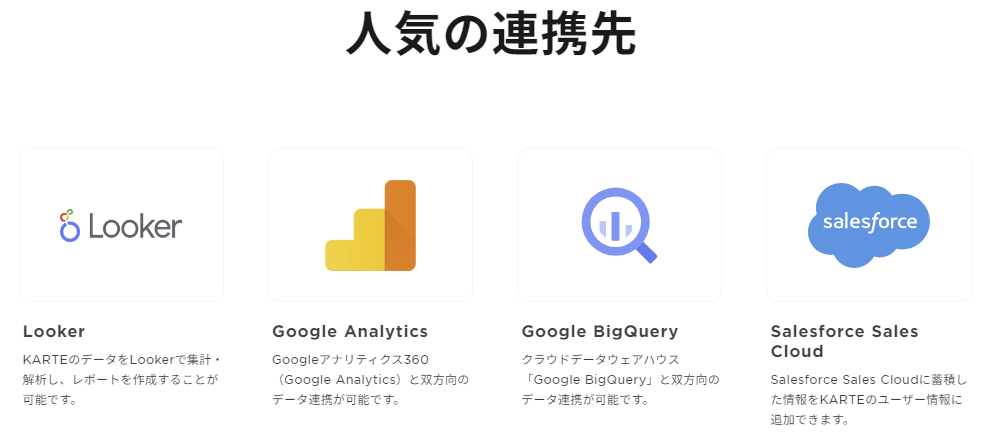
Task: Select the Google BigQuery integration card
Action: (619, 225)
